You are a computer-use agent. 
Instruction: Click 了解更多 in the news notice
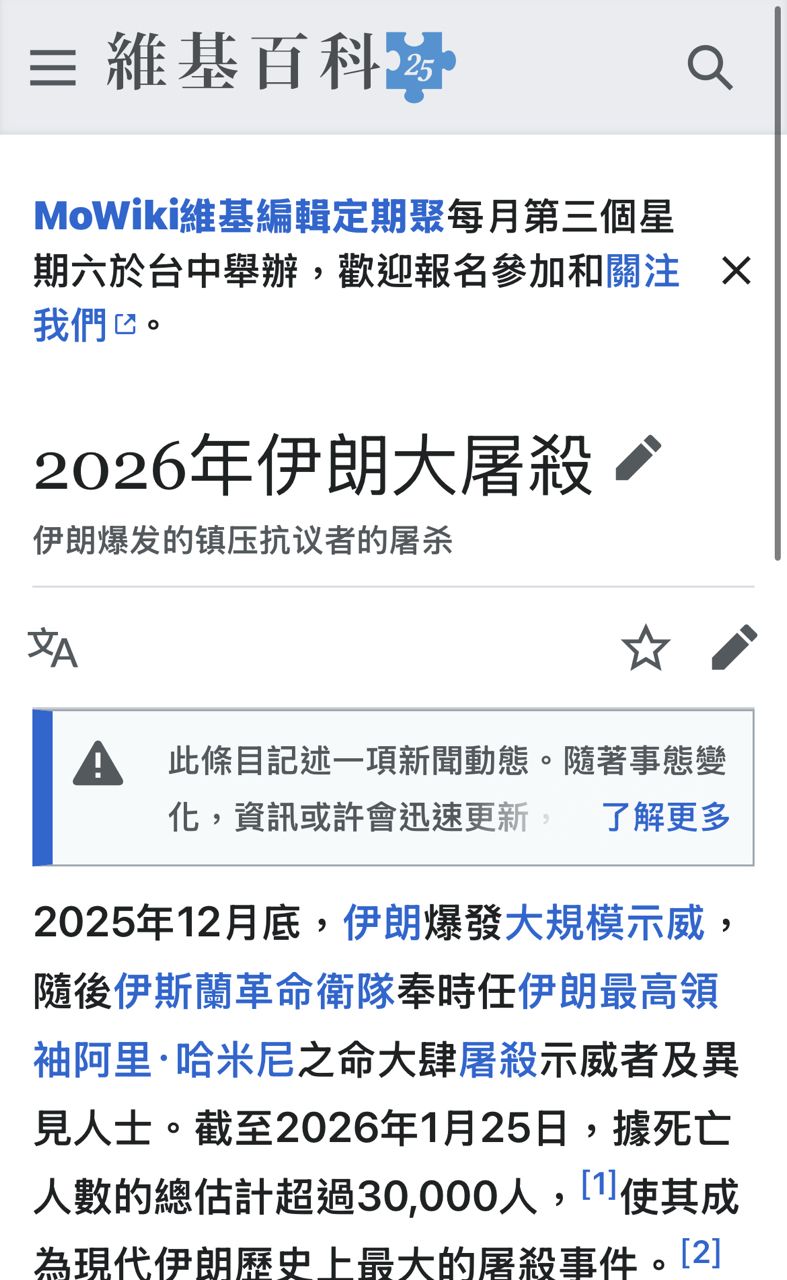click(x=665, y=818)
